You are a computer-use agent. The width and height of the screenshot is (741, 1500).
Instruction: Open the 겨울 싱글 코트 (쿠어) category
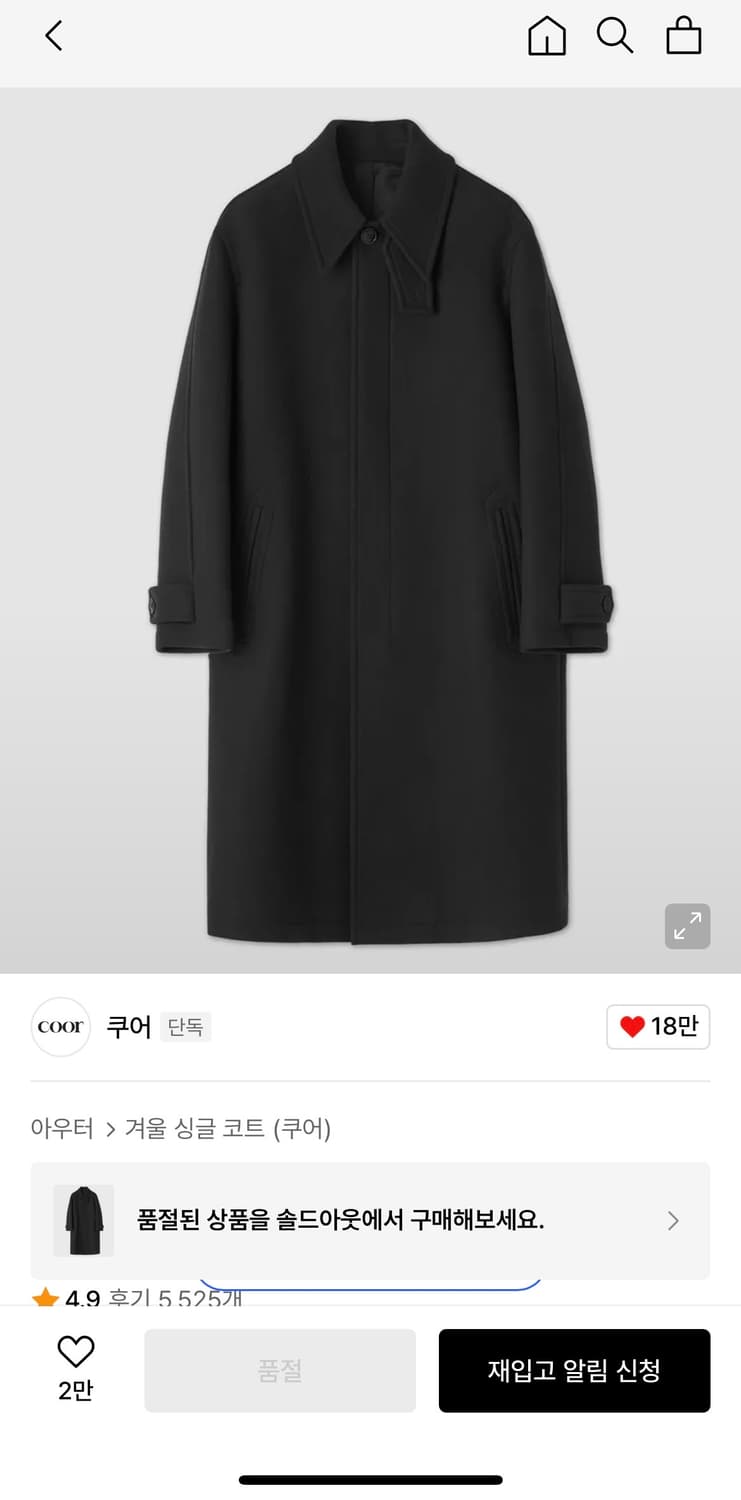(227, 1129)
